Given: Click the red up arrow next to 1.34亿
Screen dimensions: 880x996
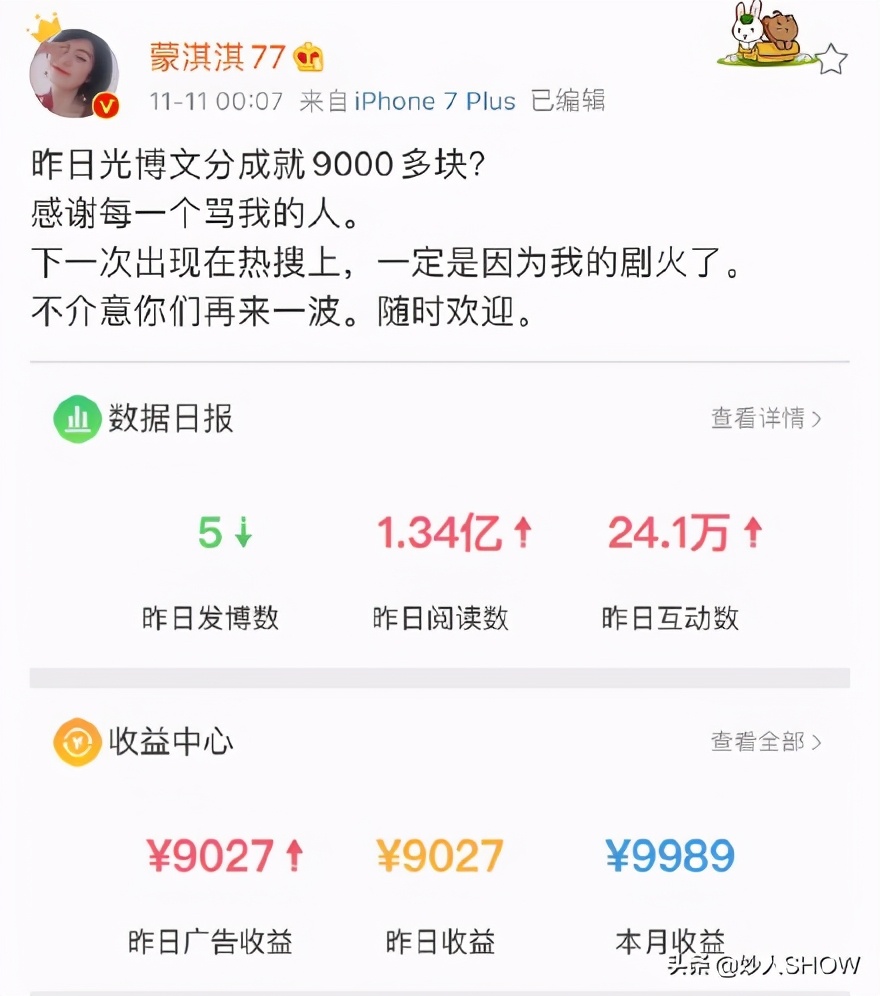Looking at the screenshot, I should point(522,533).
